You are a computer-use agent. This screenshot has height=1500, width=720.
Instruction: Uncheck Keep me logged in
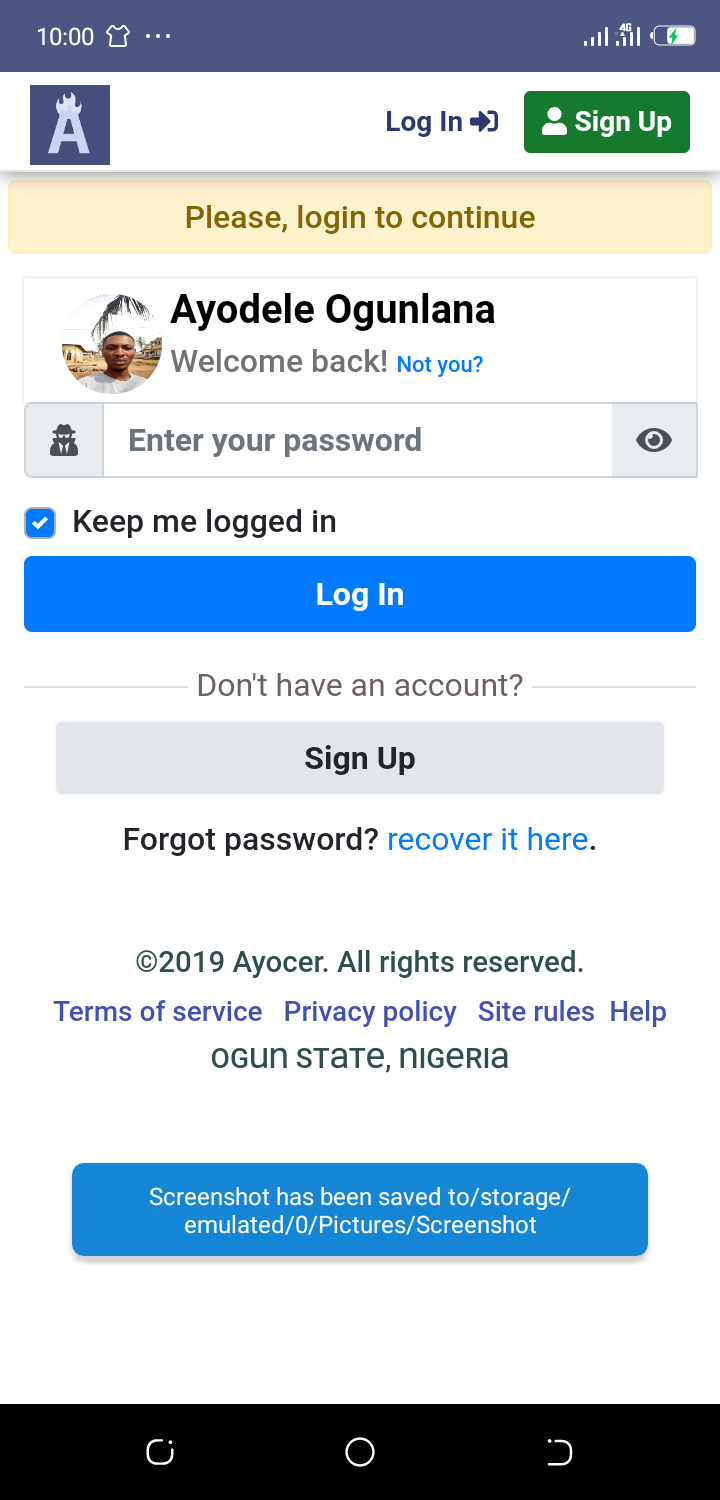[x=40, y=522]
